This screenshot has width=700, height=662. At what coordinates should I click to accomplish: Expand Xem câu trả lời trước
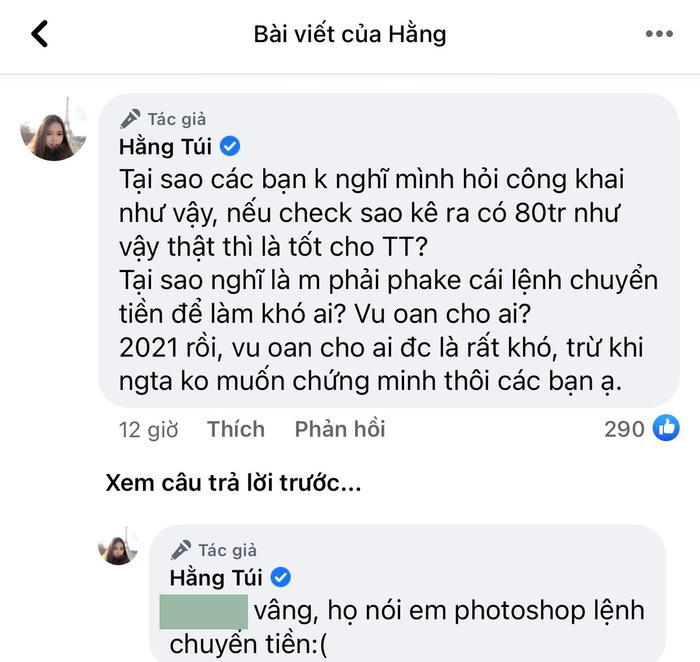(232, 484)
